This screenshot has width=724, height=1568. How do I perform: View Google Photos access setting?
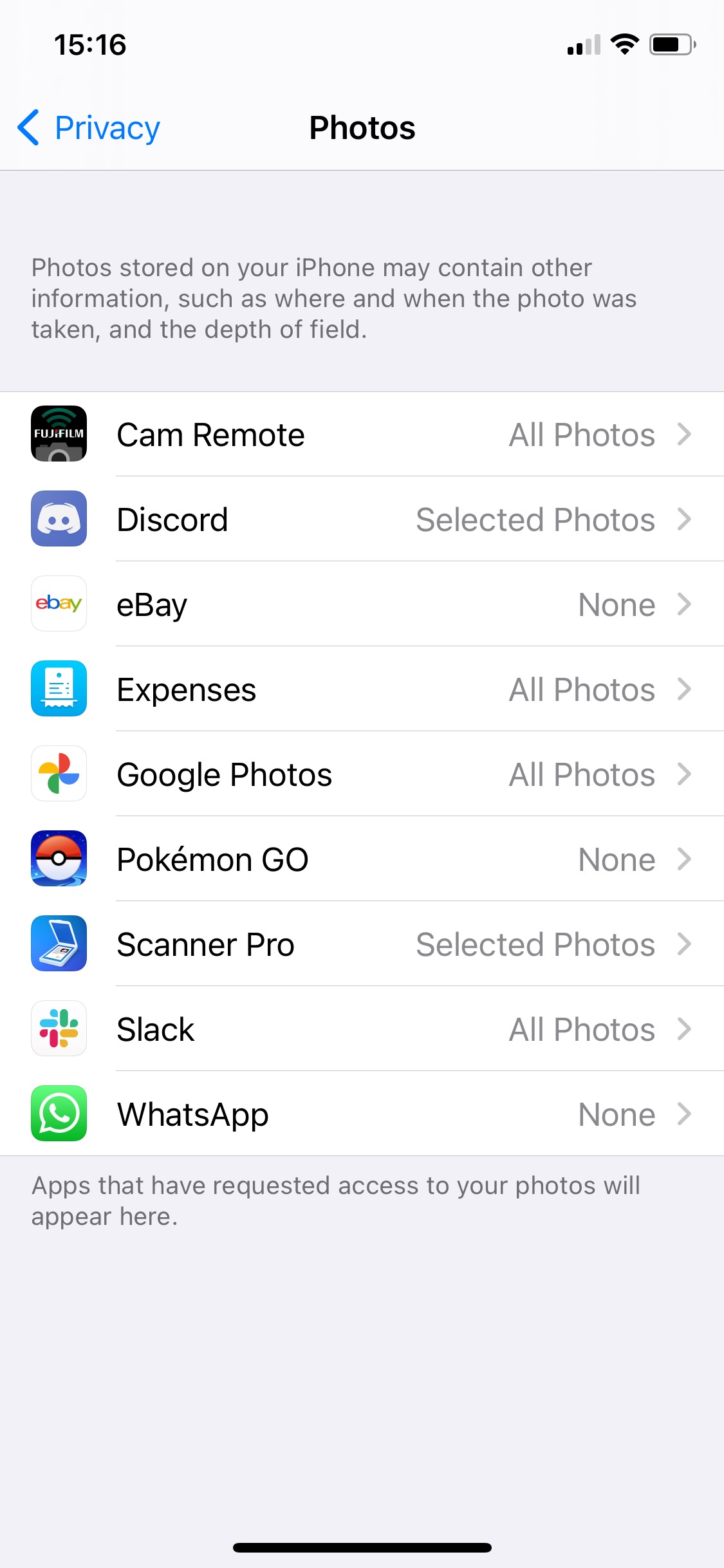point(362,774)
